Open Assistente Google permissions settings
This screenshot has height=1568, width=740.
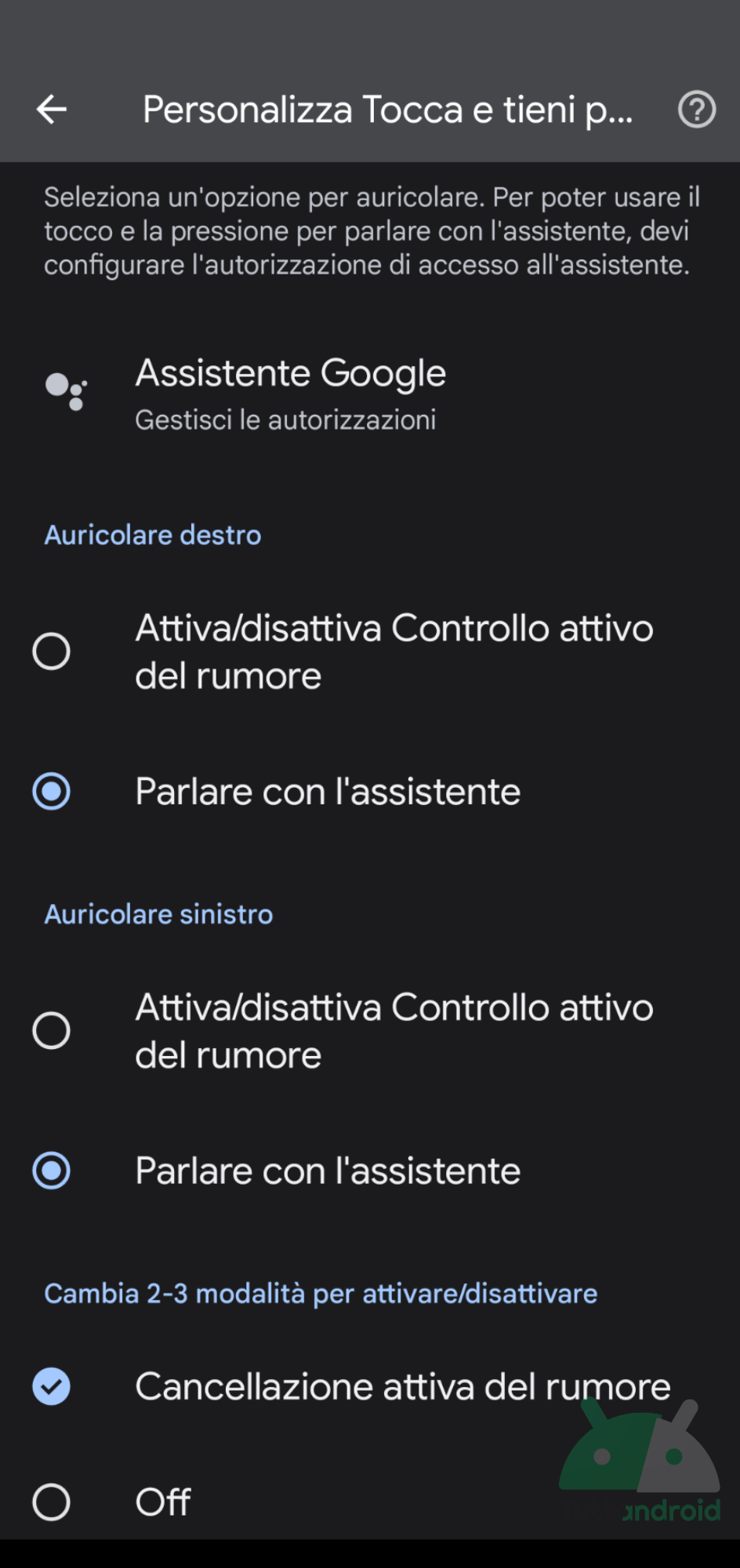click(370, 394)
